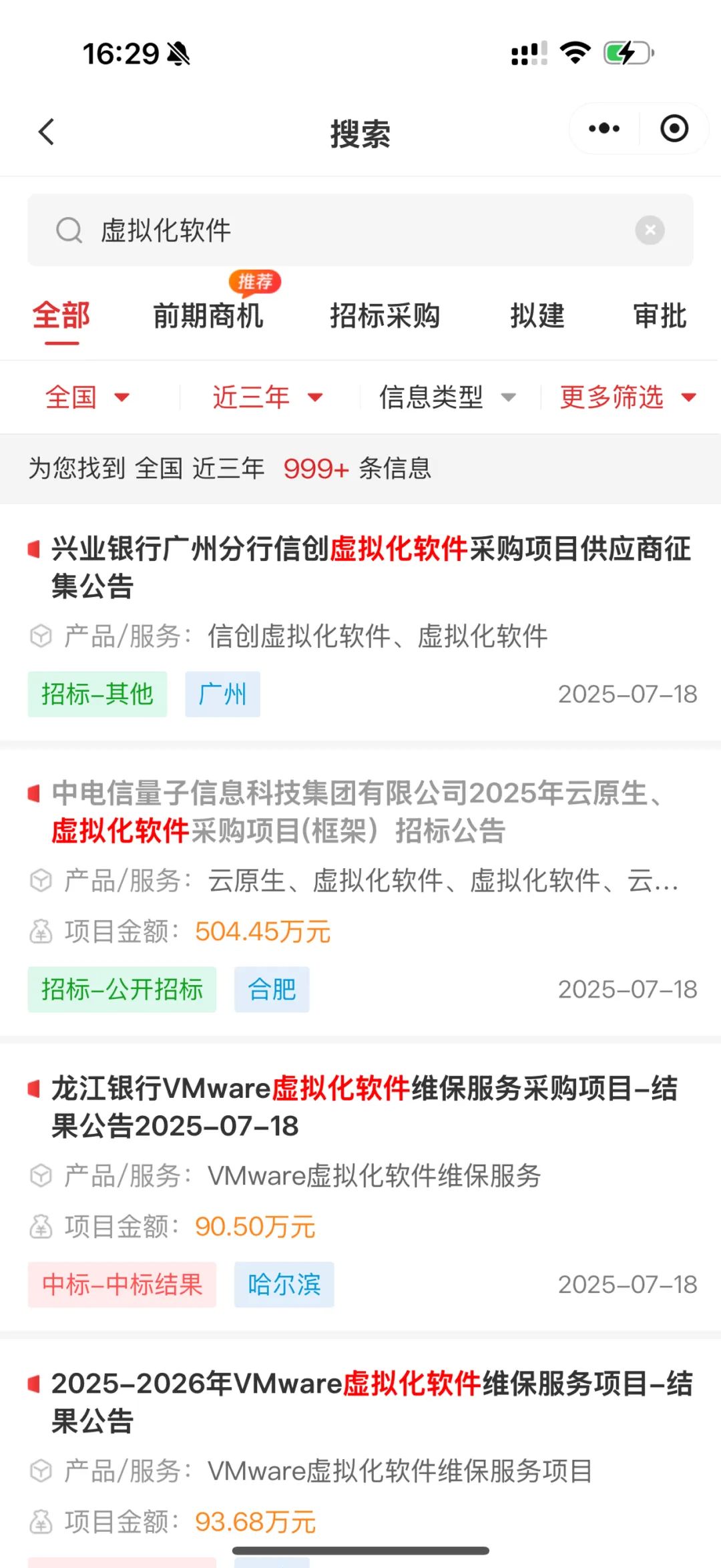Switch to the 拟建 tab
Viewport: 721px width, 1568px height.
click(537, 315)
